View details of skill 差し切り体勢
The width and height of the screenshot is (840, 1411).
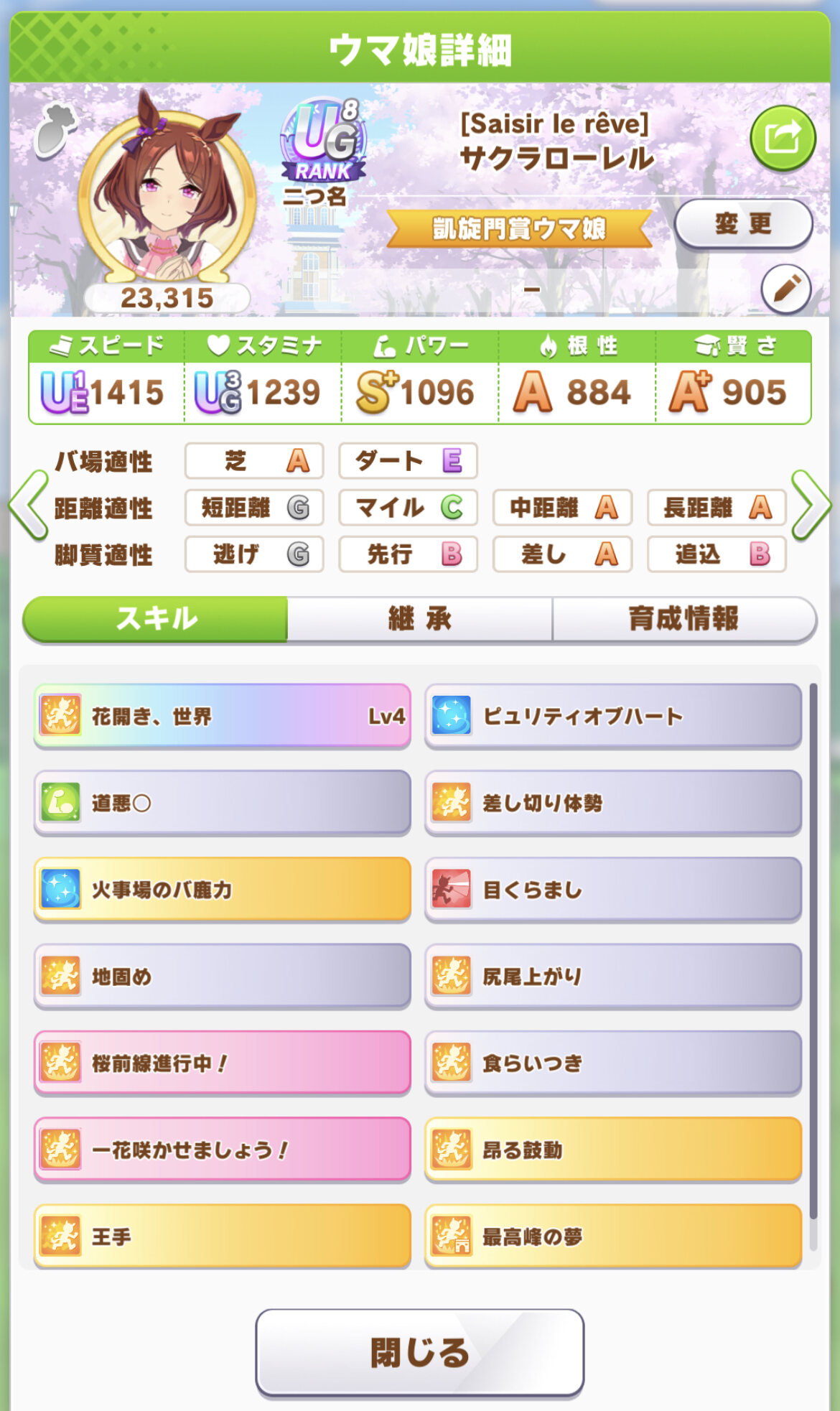[x=613, y=803]
